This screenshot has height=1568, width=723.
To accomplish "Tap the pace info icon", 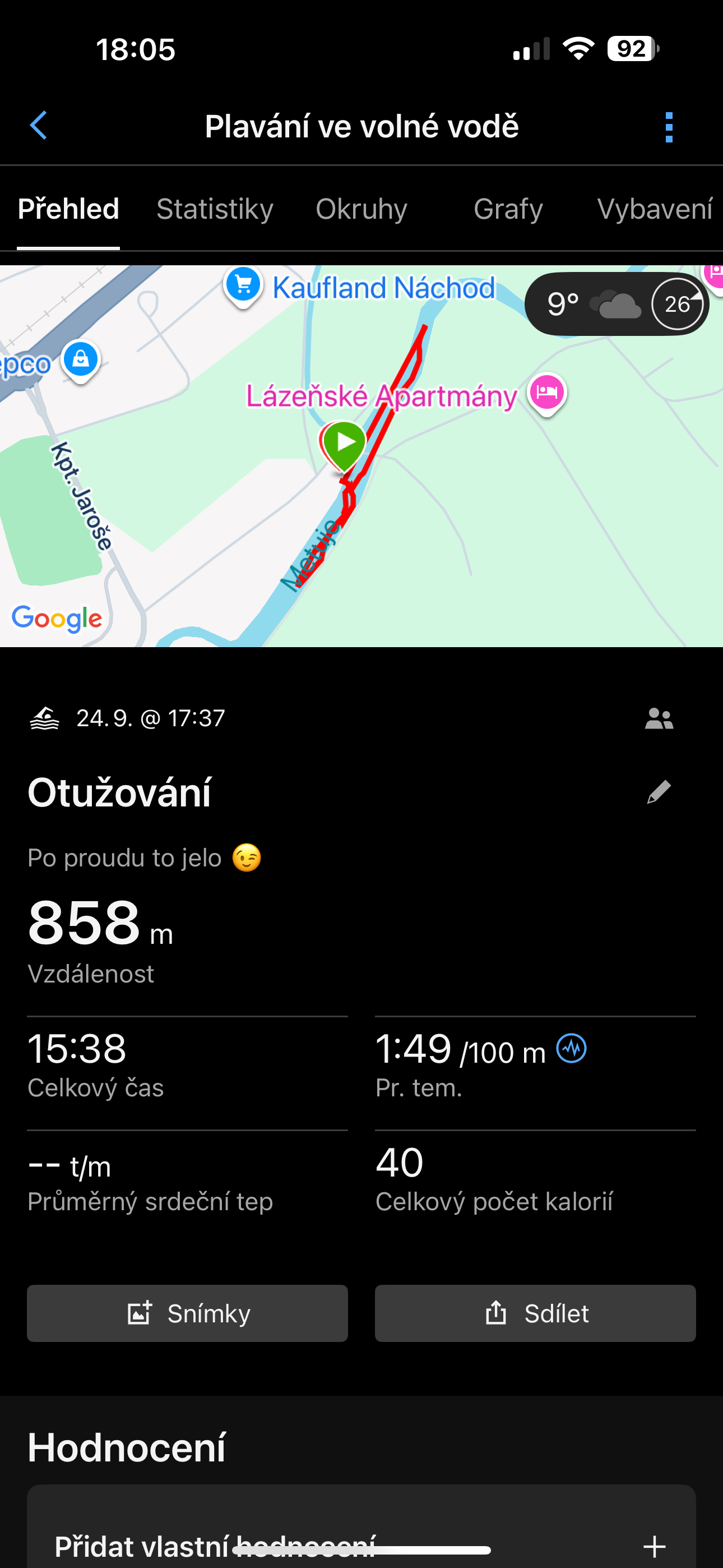I will click(x=572, y=1049).
